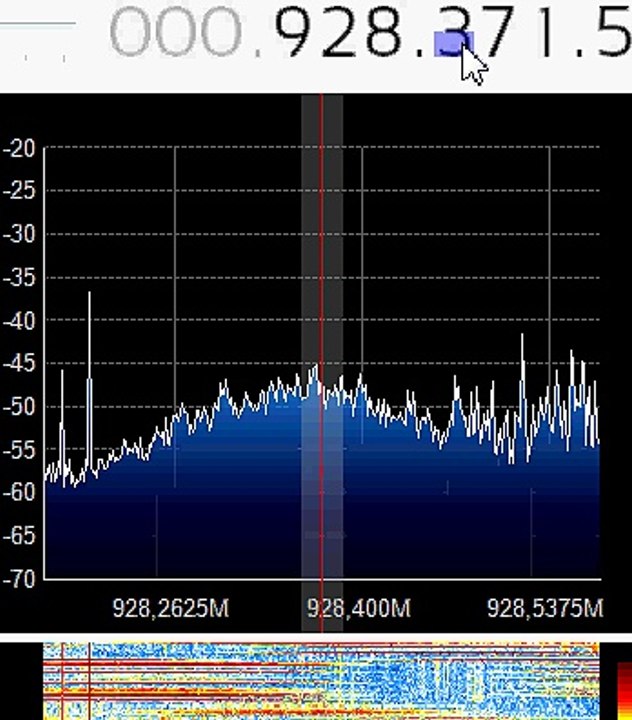Screen dimensions: 632x720
Task: Tap the digit 9 in the frequency readout
Action: coord(295,32)
